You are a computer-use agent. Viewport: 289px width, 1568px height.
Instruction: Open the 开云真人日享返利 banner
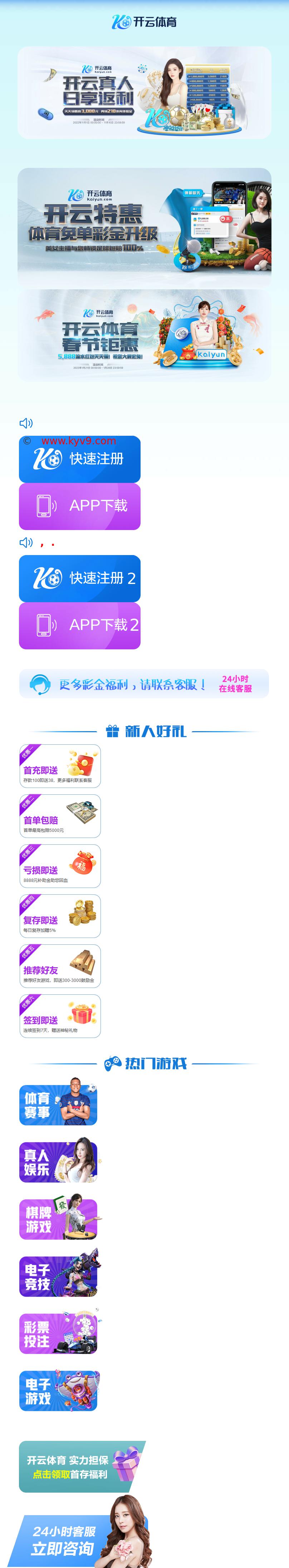[x=144, y=93]
